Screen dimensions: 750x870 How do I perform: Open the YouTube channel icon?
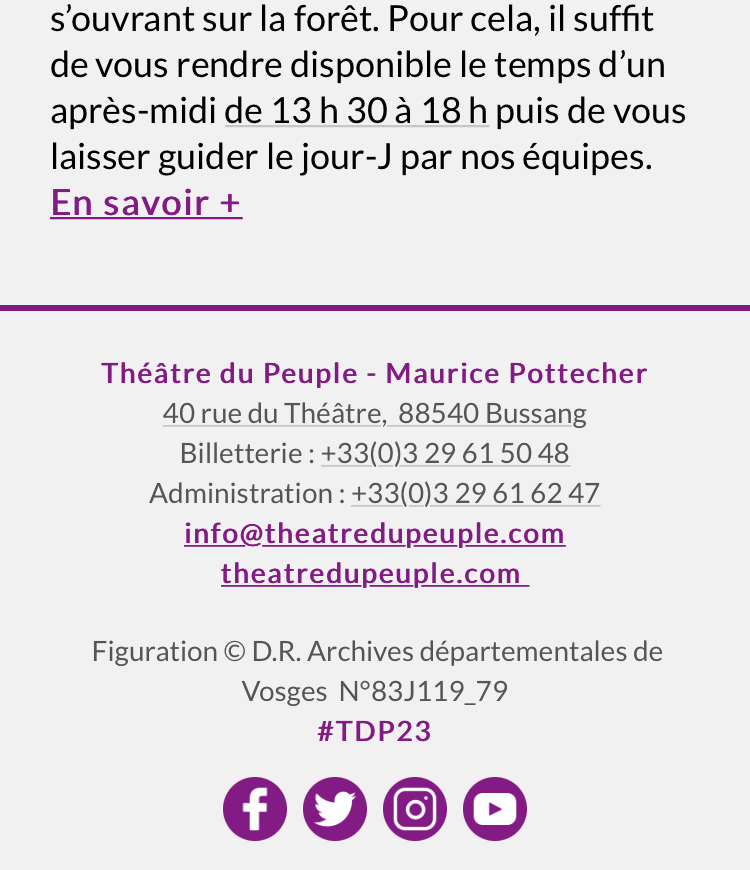495,809
